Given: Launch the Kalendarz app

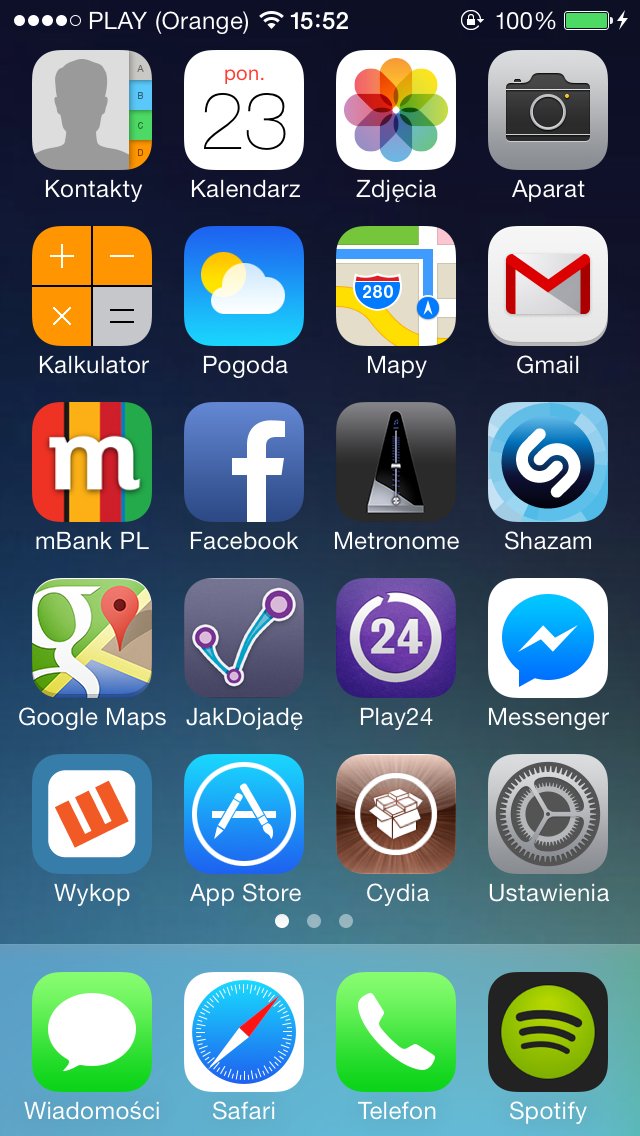Looking at the screenshot, I should [244, 110].
